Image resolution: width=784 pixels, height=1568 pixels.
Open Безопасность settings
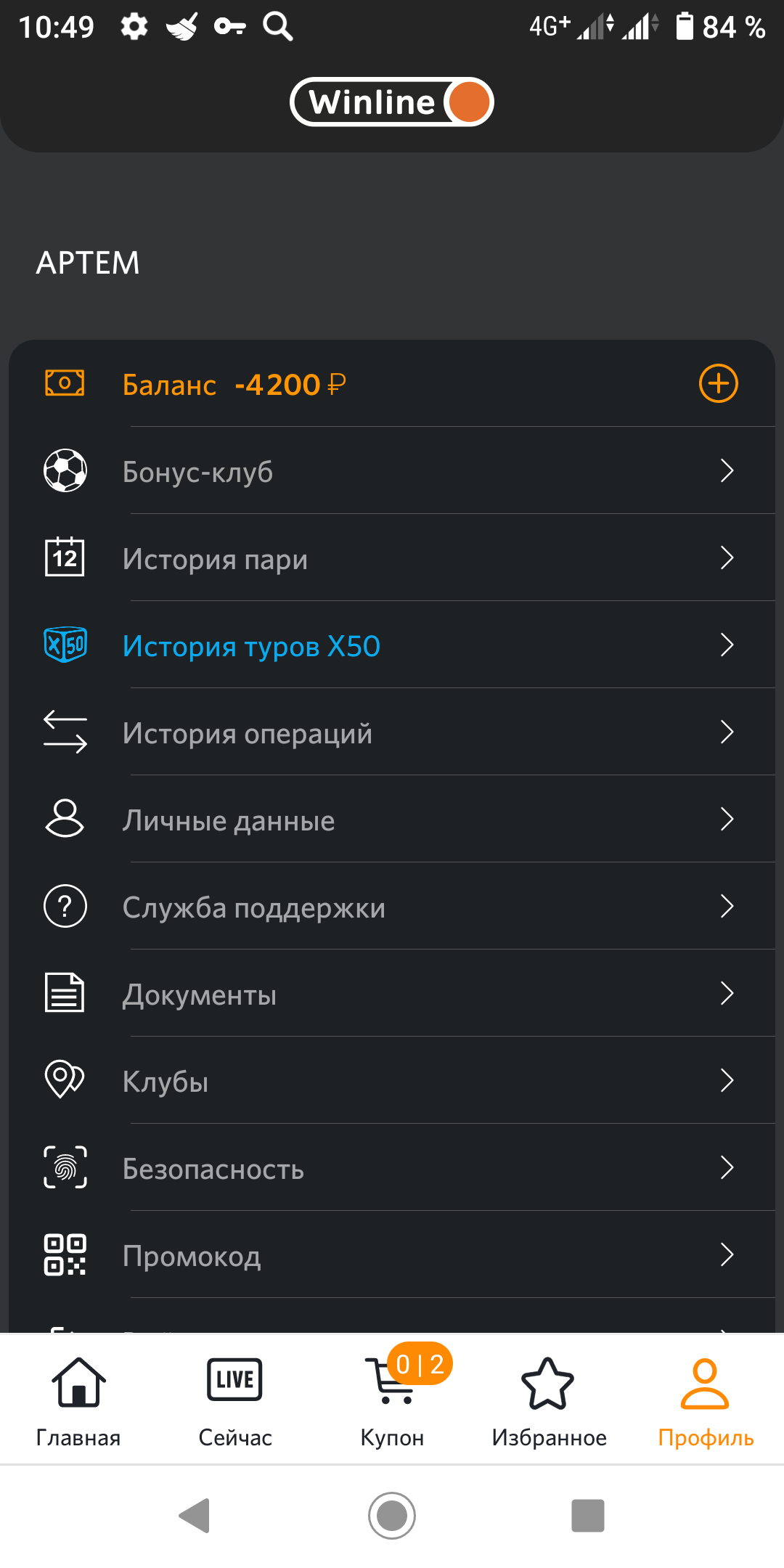click(x=392, y=1168)
